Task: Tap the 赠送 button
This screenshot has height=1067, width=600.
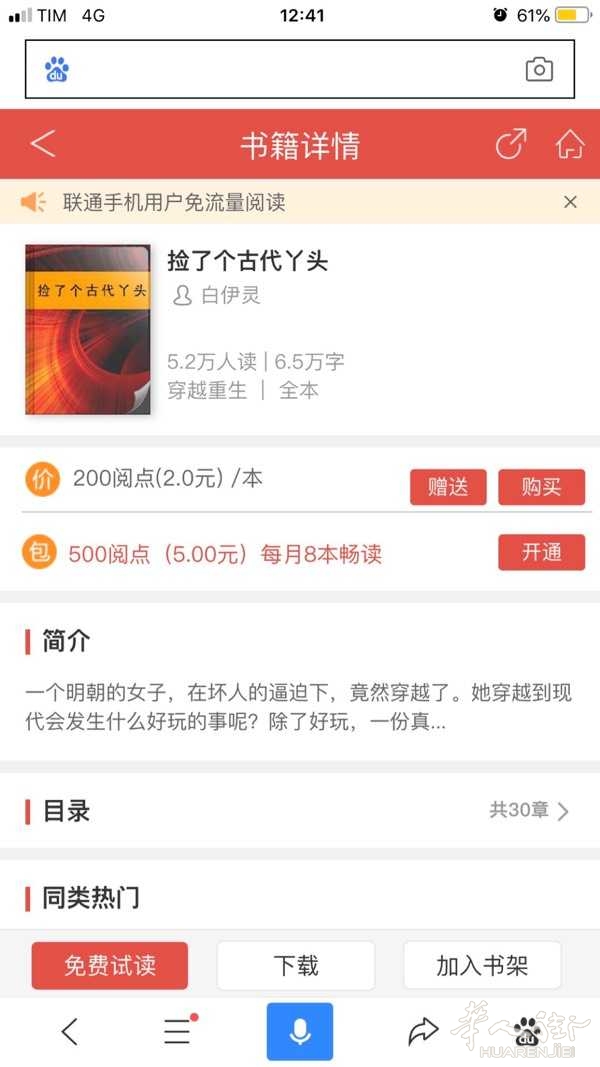Action: (x=448, y=487)
